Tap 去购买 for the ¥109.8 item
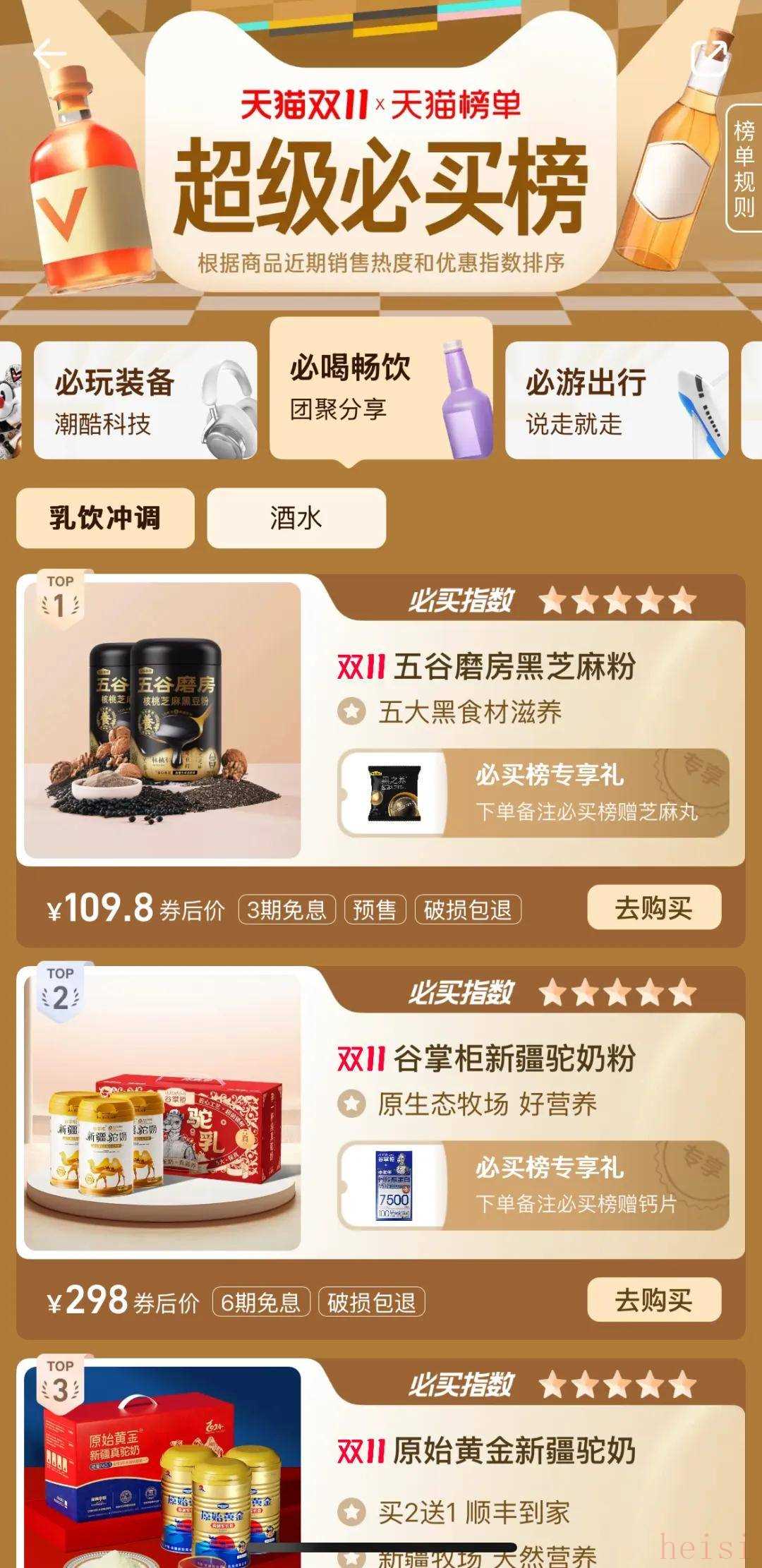The width and height of the screenshot is (762, 1568). coord(654,907)
